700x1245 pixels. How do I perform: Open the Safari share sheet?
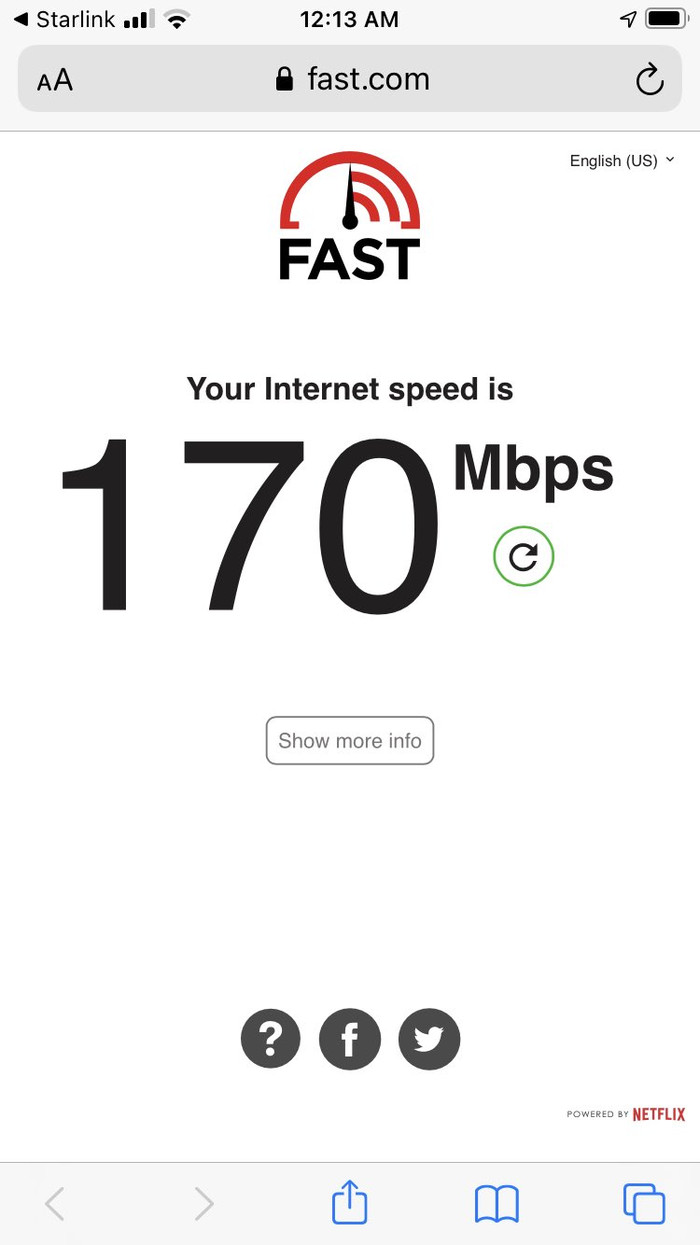click(x=349, y=1202)
